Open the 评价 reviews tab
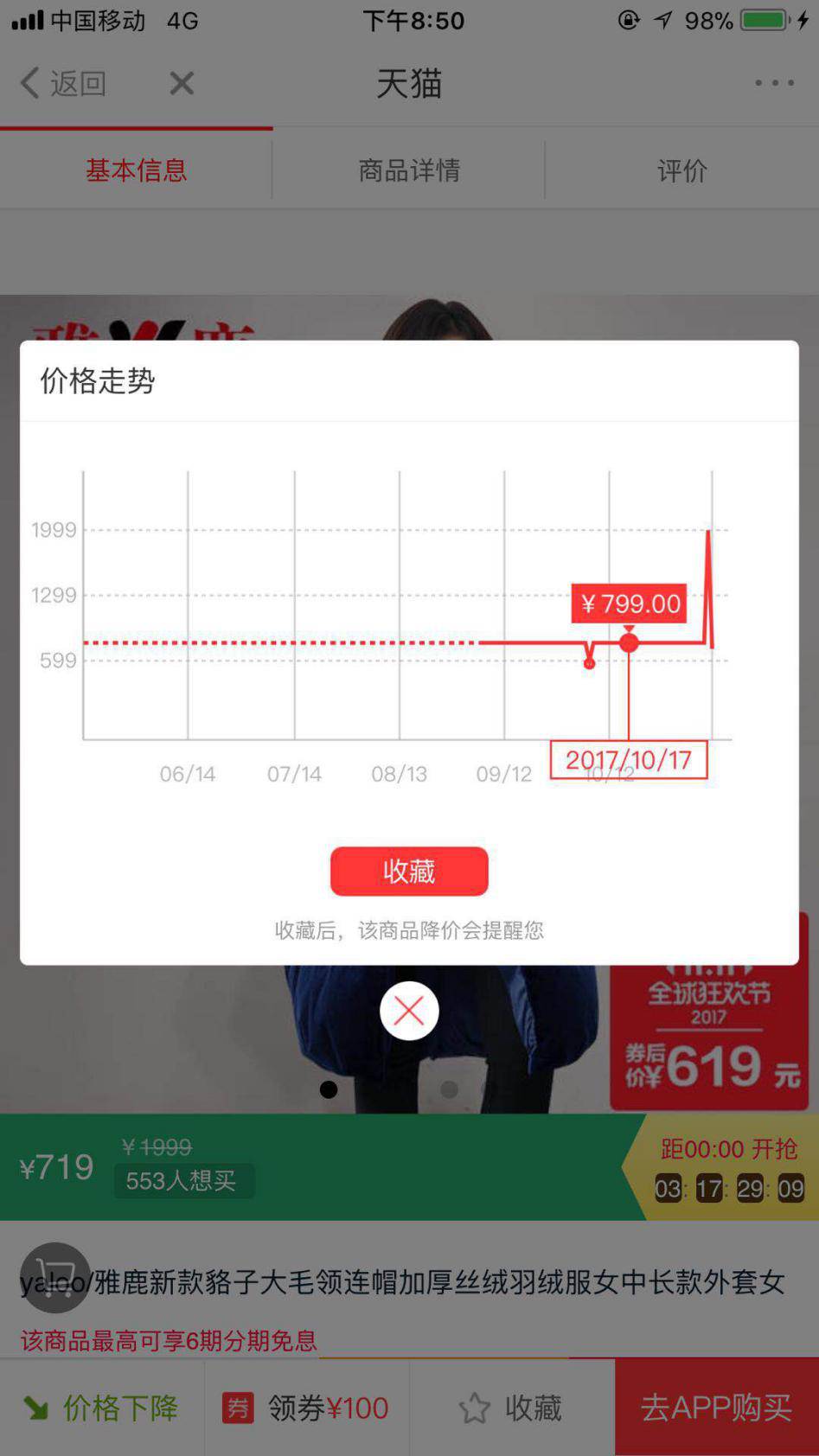Screen dimensions: 819x1456 pos(681,170)
